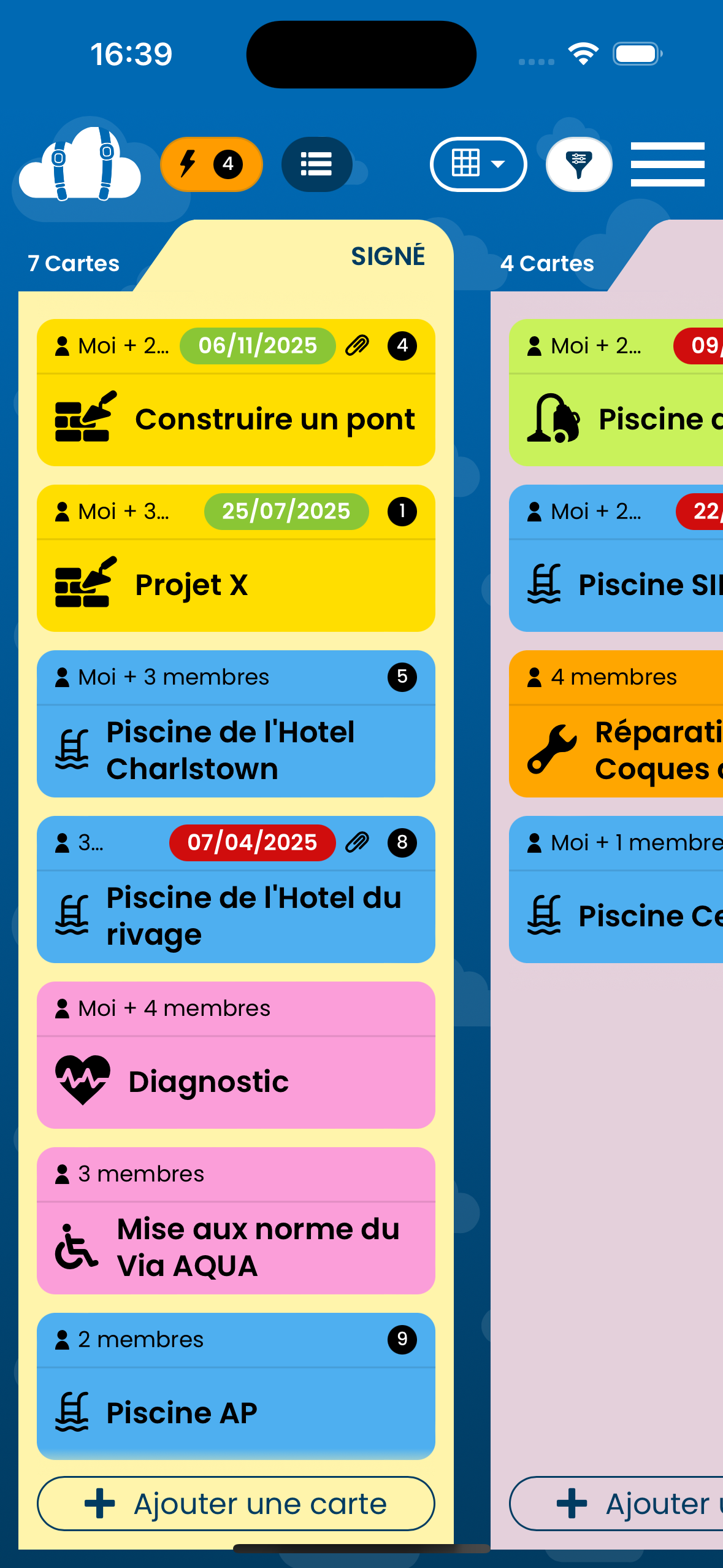This screenshot has height=1568, width=723.
Task: Open the hamburger menu
Action: click(x=667, y=164)
